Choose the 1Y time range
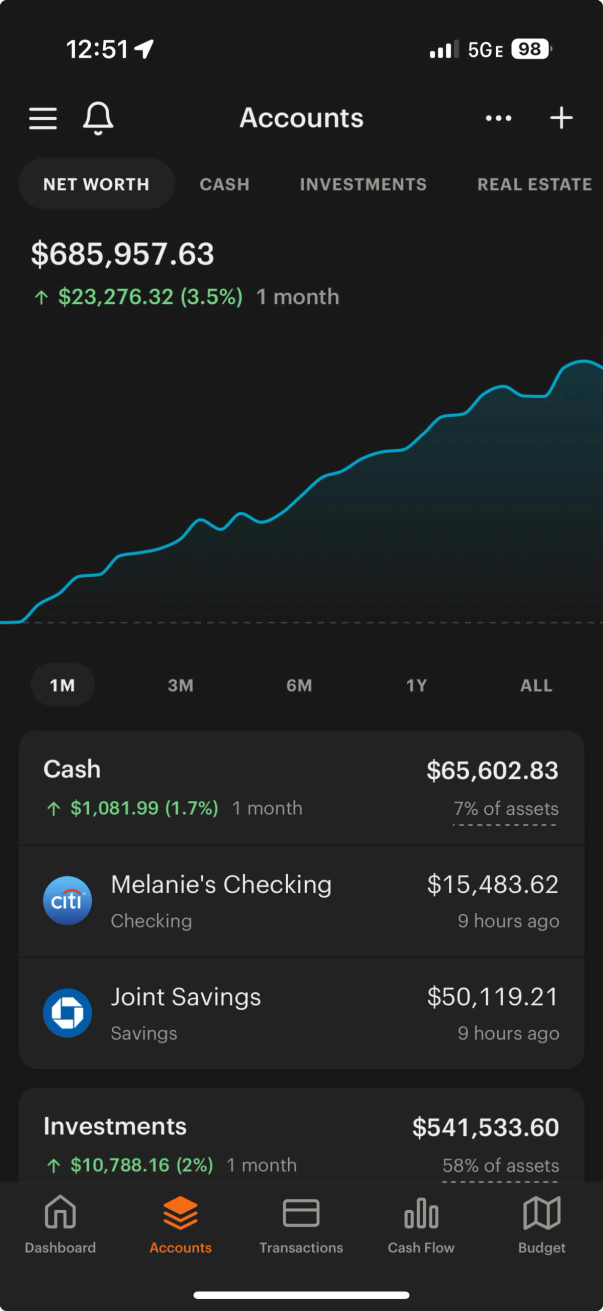 [x=416, y=685]
